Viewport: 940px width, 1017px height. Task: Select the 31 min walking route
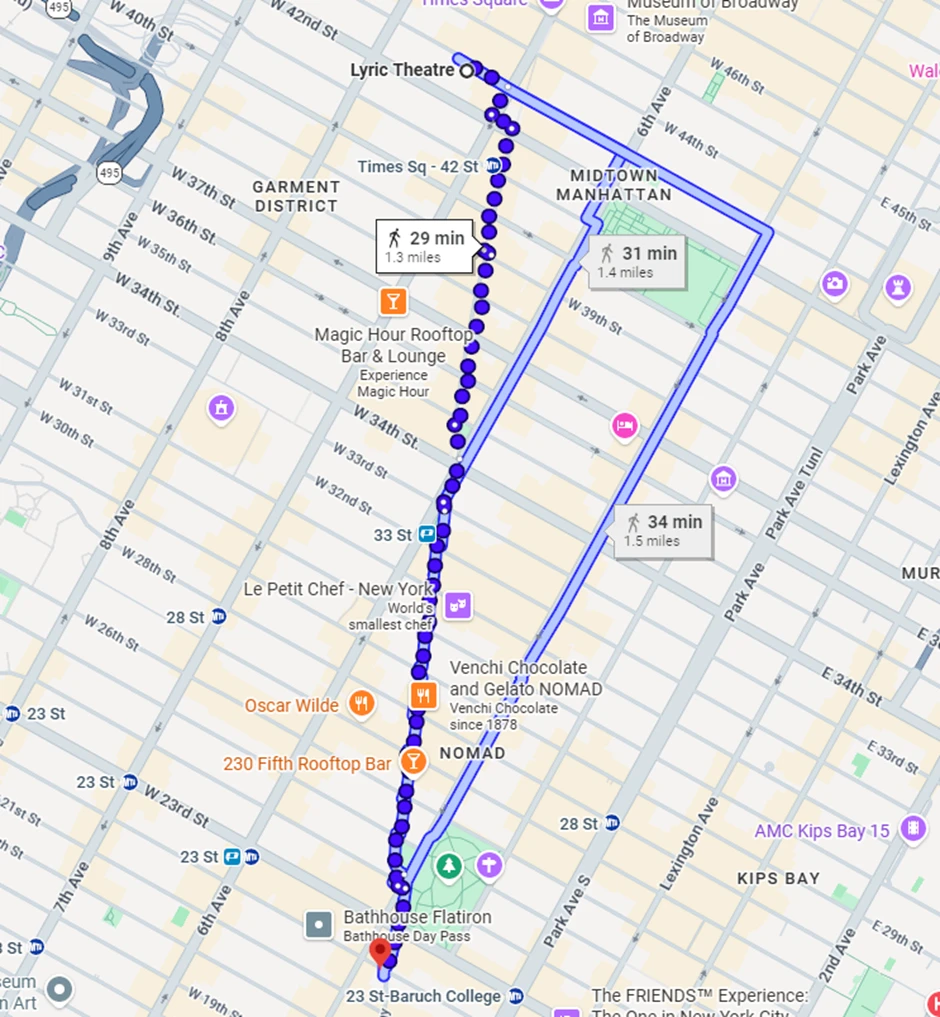pyautogui.click(x=633, y=262)
